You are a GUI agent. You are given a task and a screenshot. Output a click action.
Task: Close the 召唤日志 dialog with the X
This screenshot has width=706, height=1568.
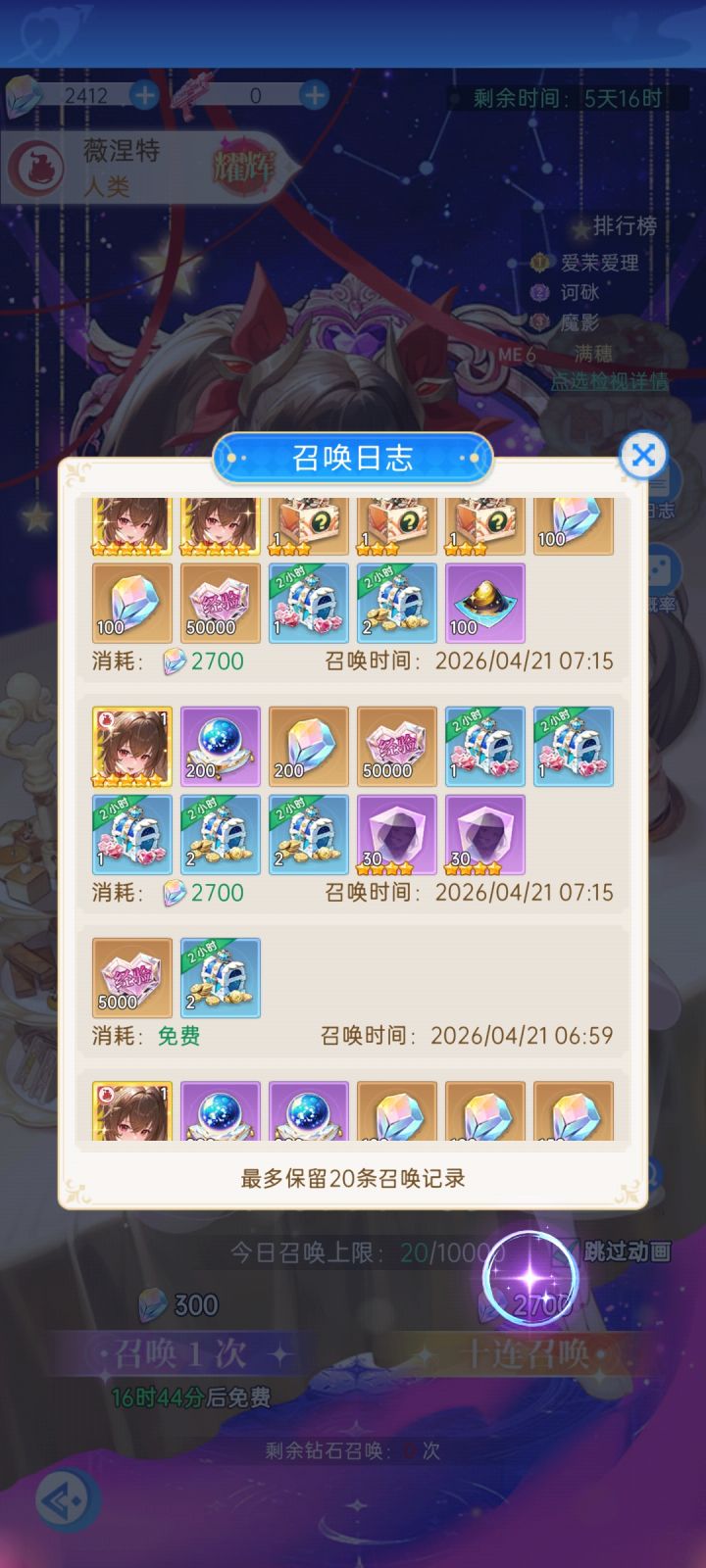point(643,455)
